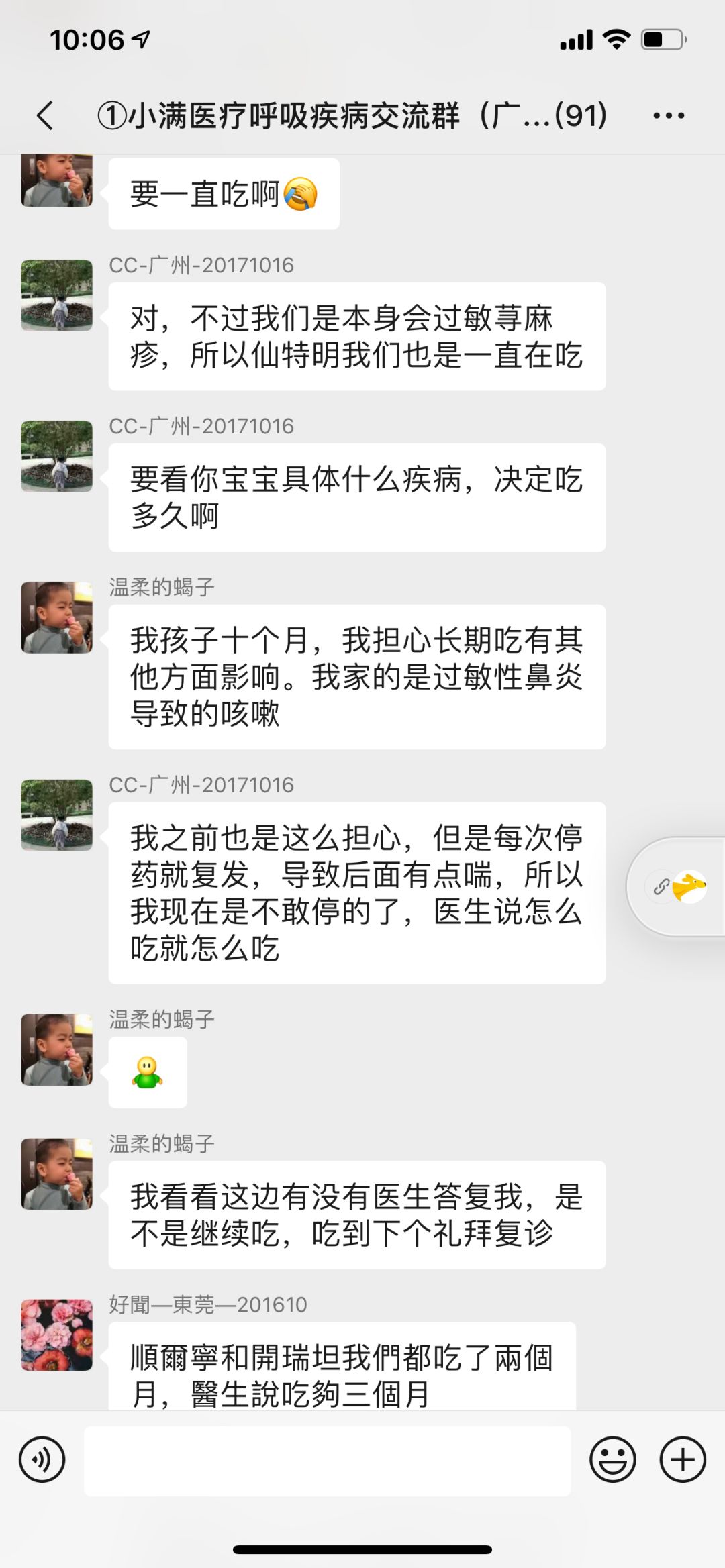
Task: Open the group chat info menu
Action: coord(669,115)
